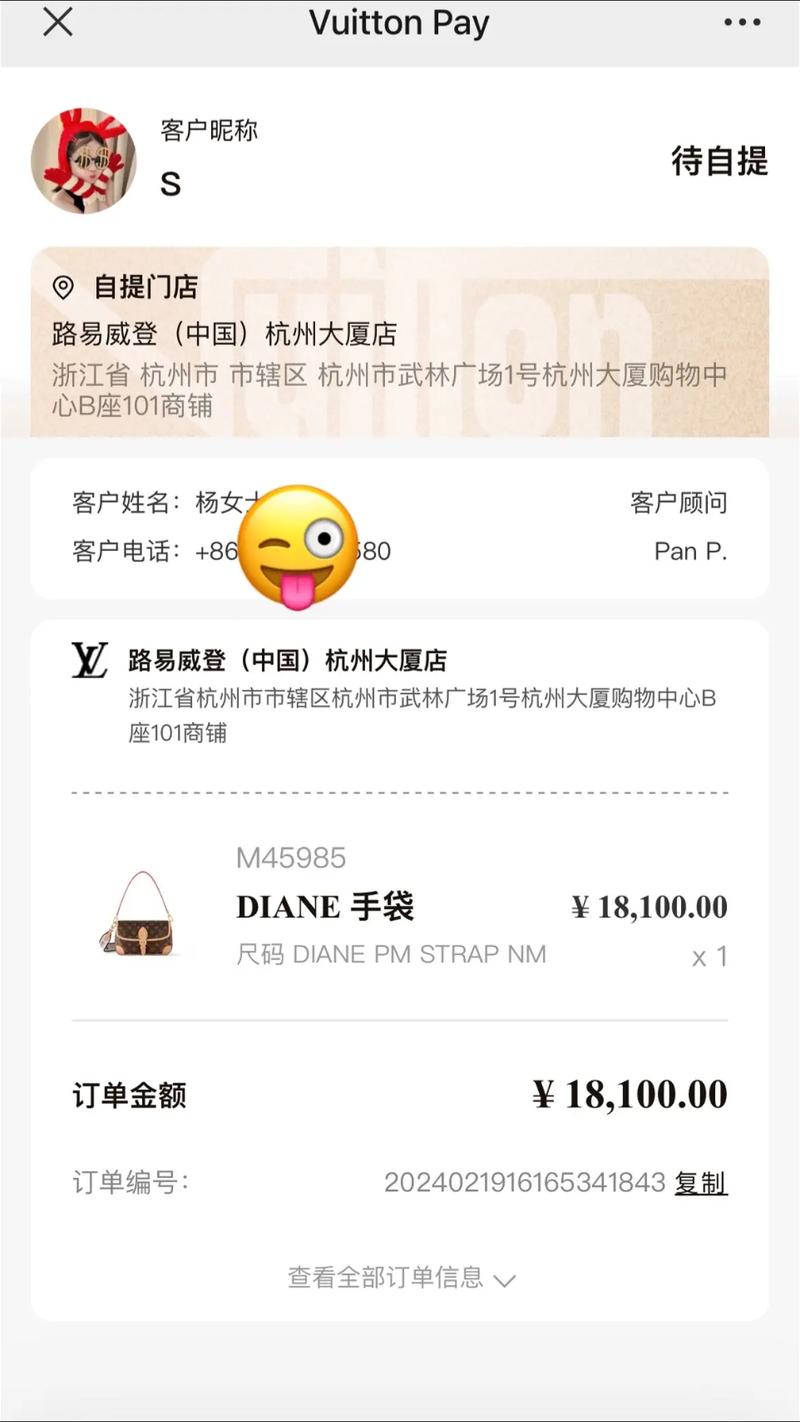The image size is (800, 1422).
Task: Tap the customer profile avatar photo
Action: point(85,161)
